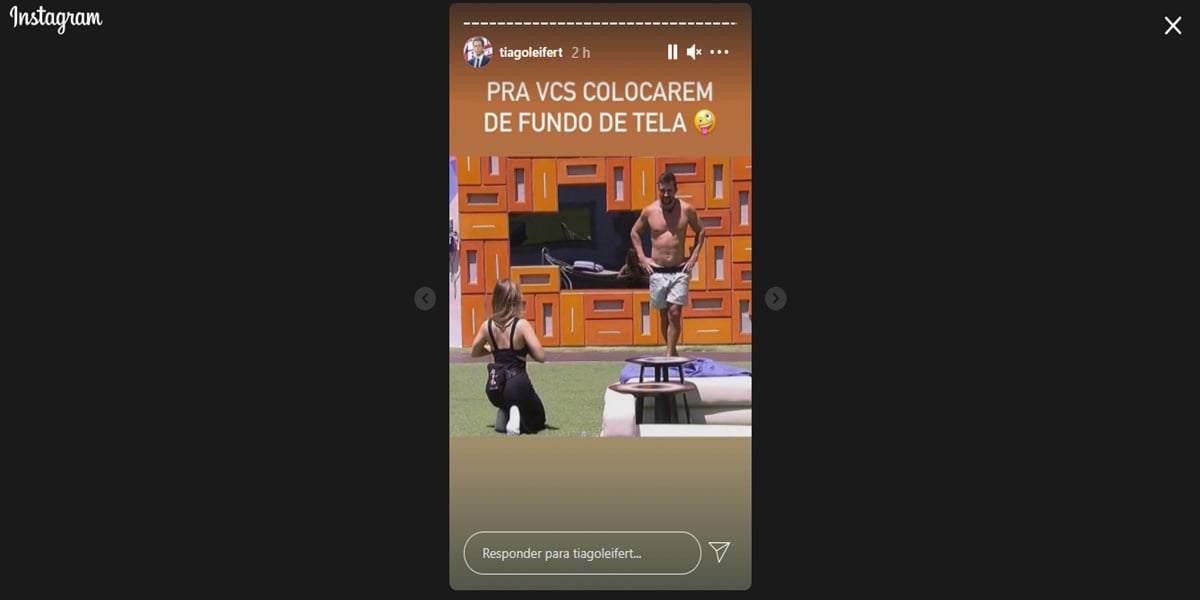Viewport: 1200px width, 600px height.
Task: Open the Instagram home via the logo
Action: pyautogui.click(x=56, y=19)
